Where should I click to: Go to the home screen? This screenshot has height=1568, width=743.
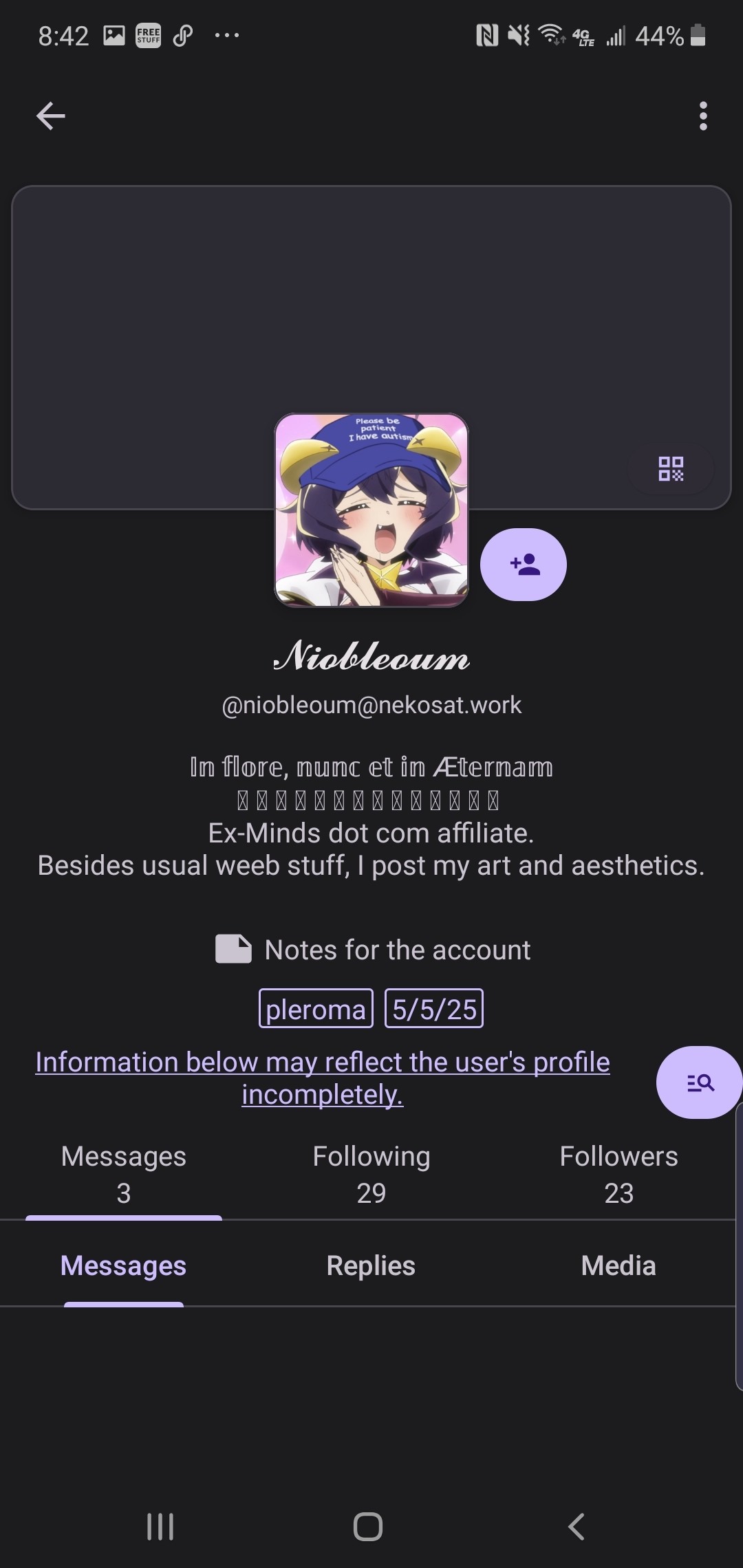click(x=368, y=1526)
